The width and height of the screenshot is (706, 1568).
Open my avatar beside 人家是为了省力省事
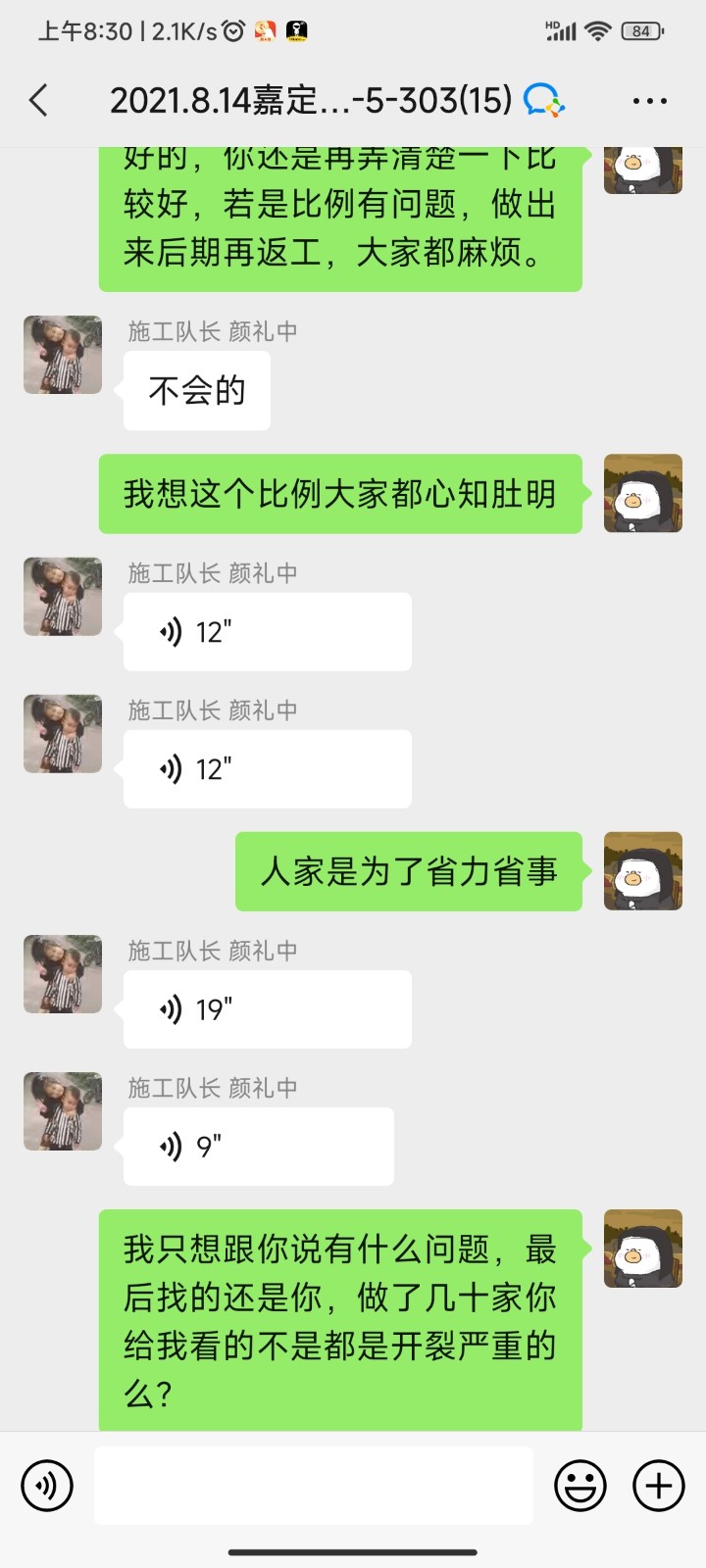[642, 871]
